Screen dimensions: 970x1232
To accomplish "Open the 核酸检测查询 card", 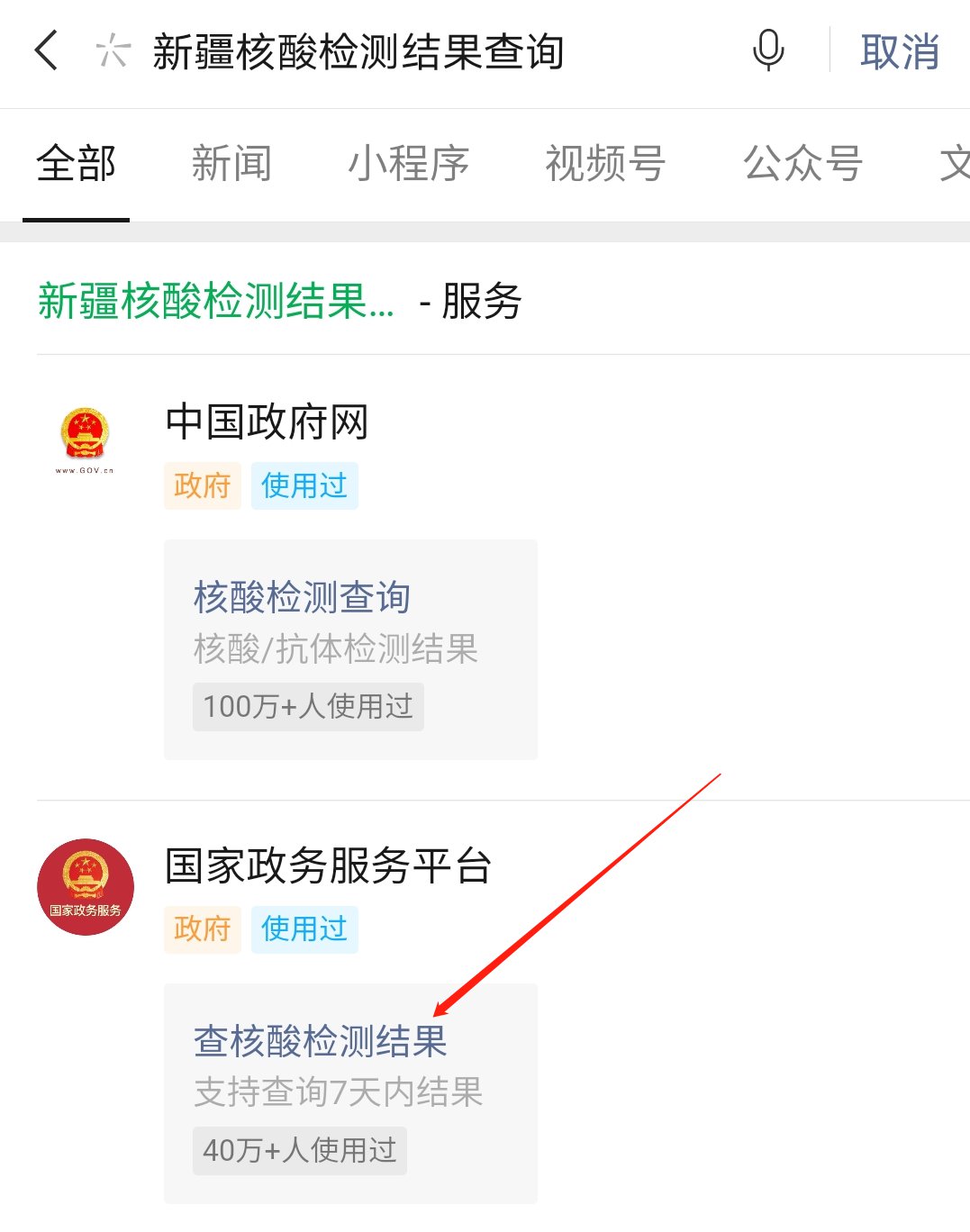I will 349,648.
